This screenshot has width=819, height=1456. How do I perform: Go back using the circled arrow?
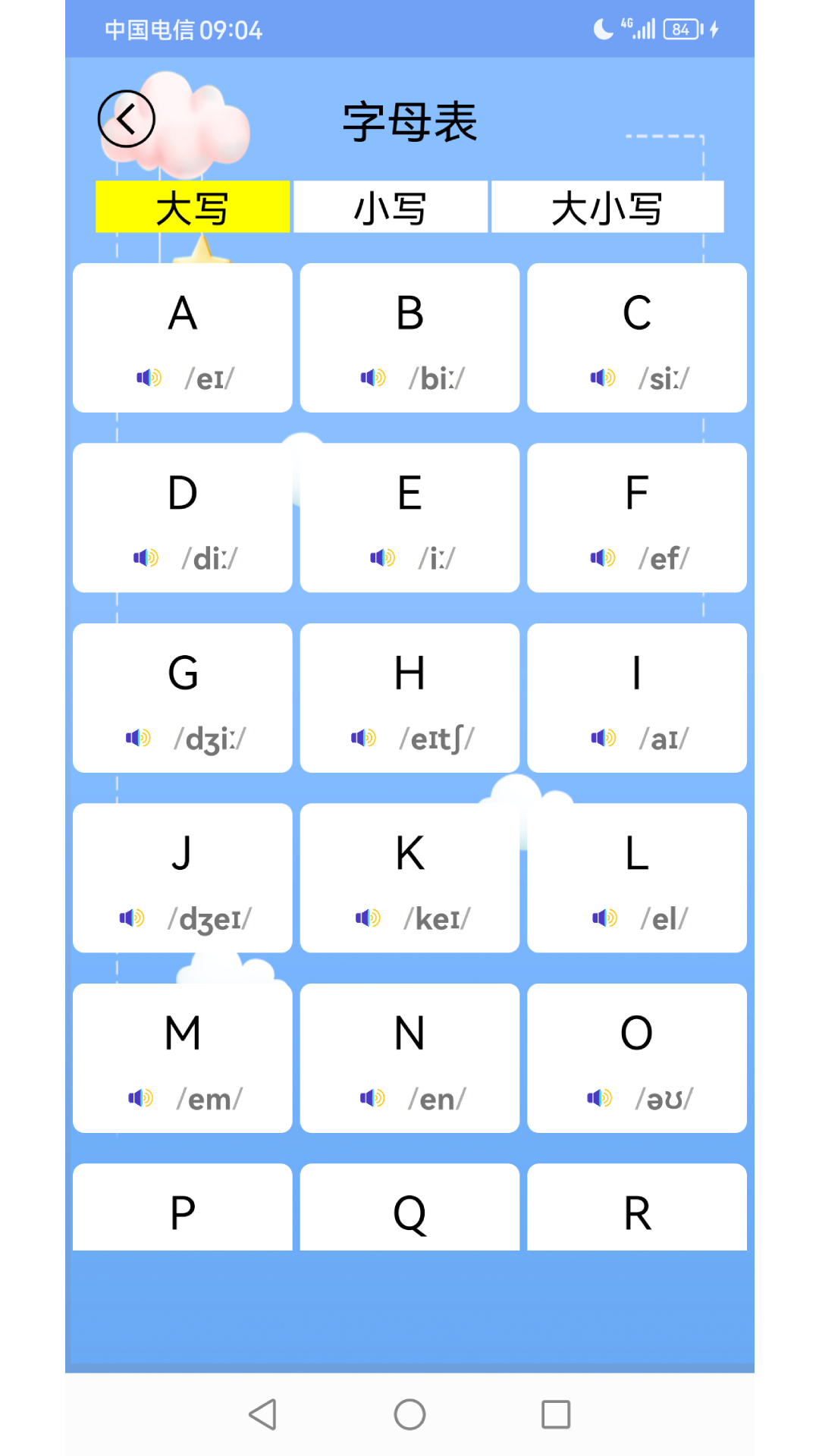(127, 119)
